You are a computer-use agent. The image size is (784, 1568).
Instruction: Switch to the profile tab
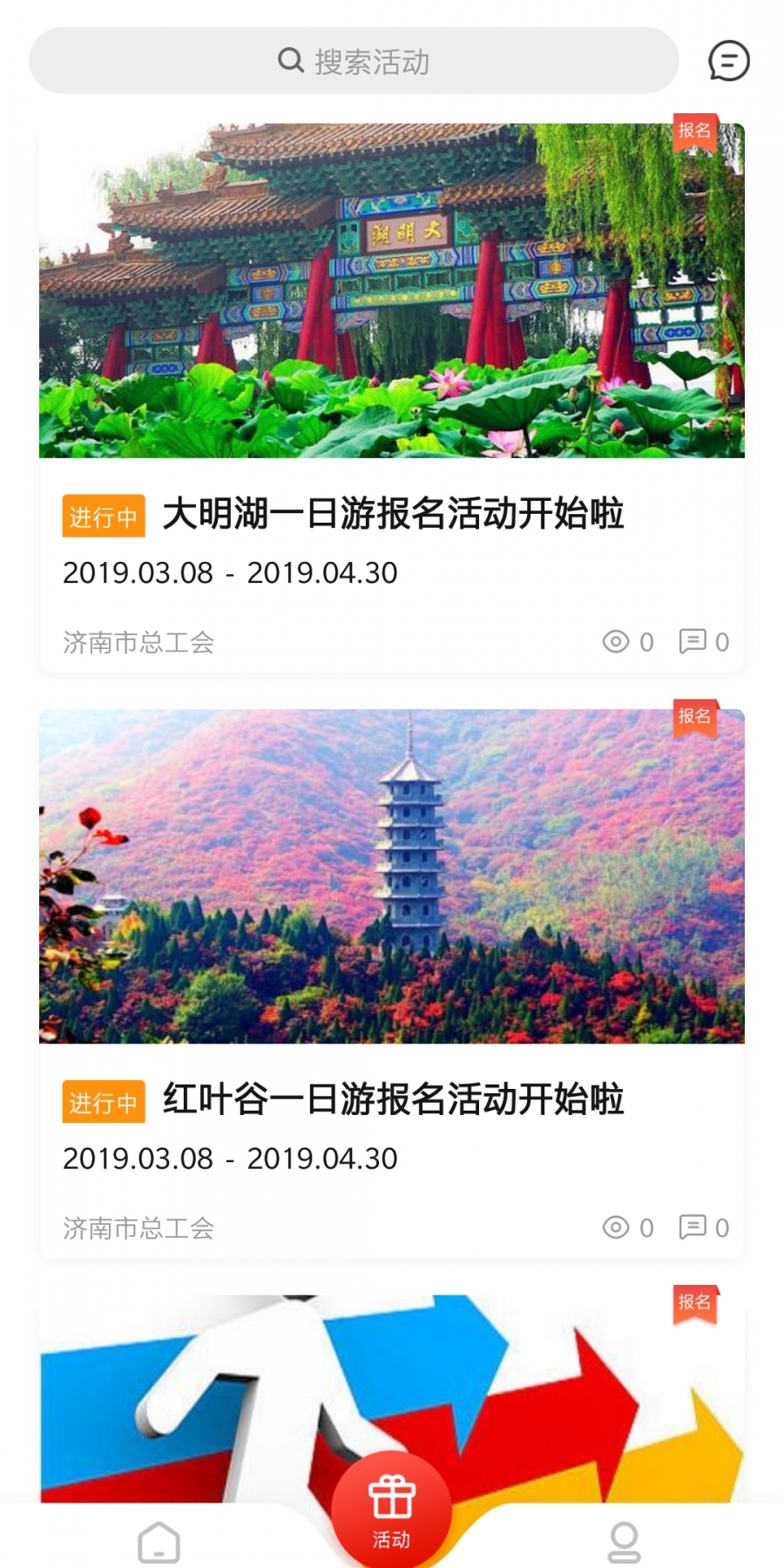pyautogui.click(x=624, y=1542)
